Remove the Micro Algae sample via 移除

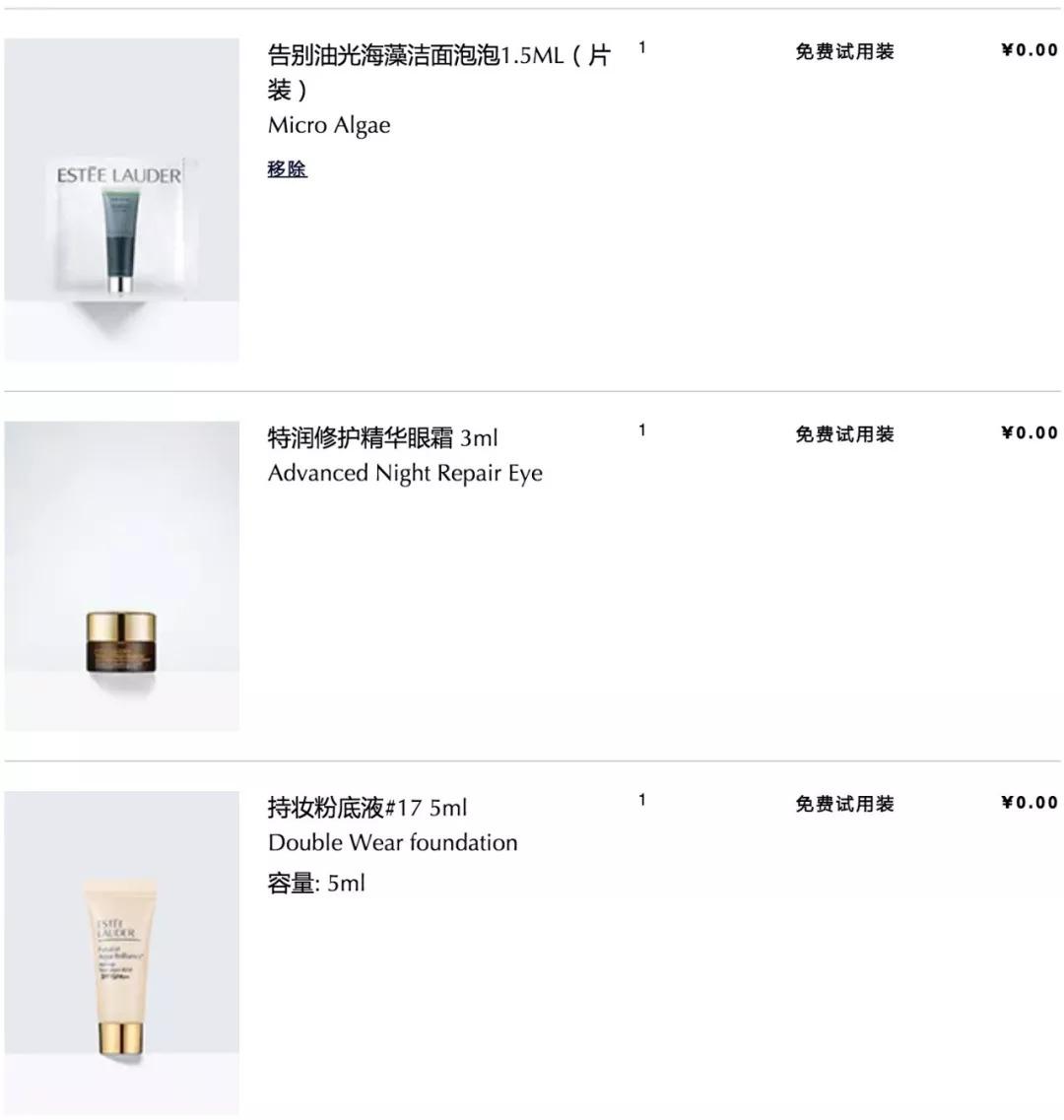click(287, 169)
